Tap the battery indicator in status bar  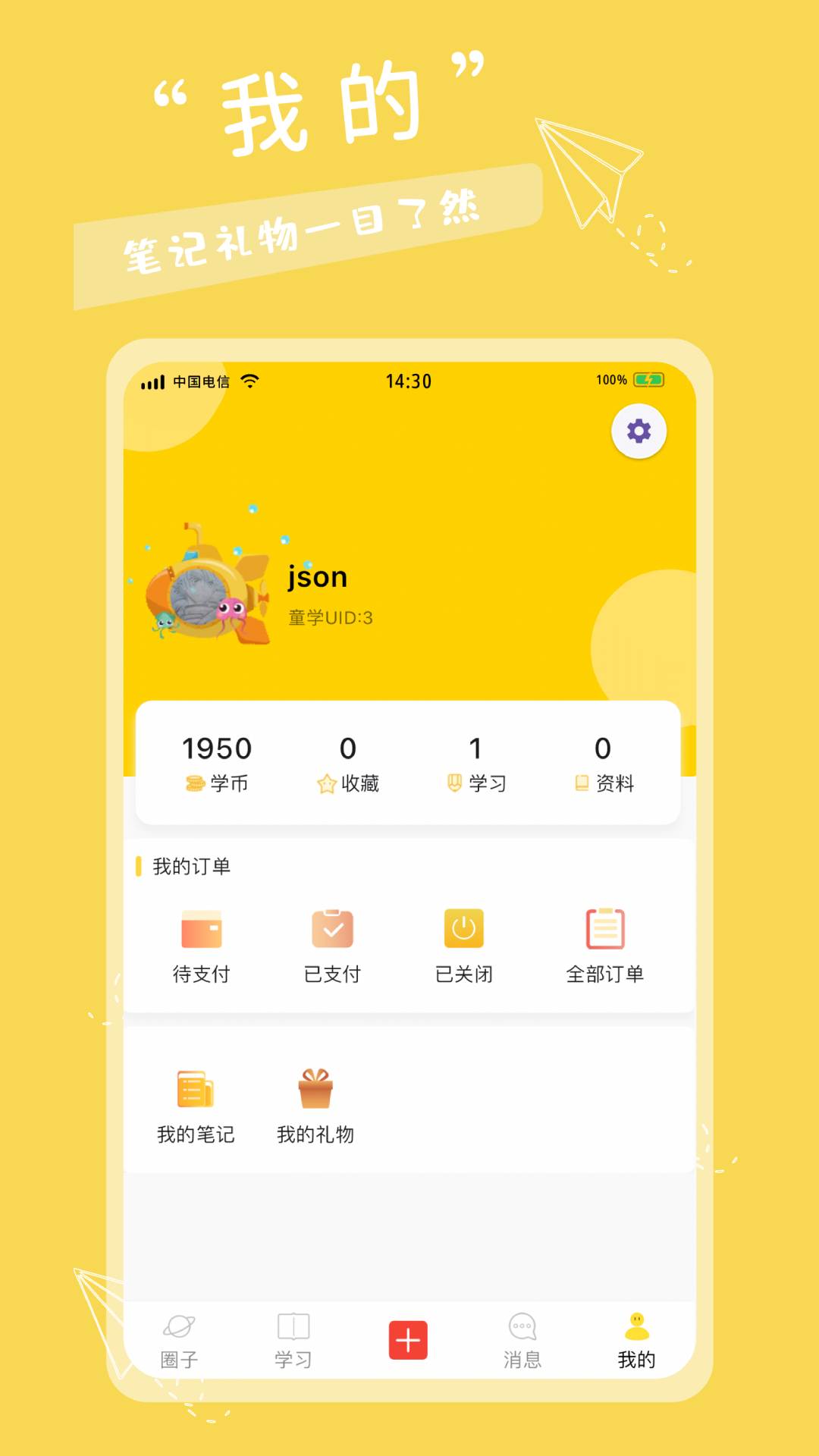[x=650, y=378]
